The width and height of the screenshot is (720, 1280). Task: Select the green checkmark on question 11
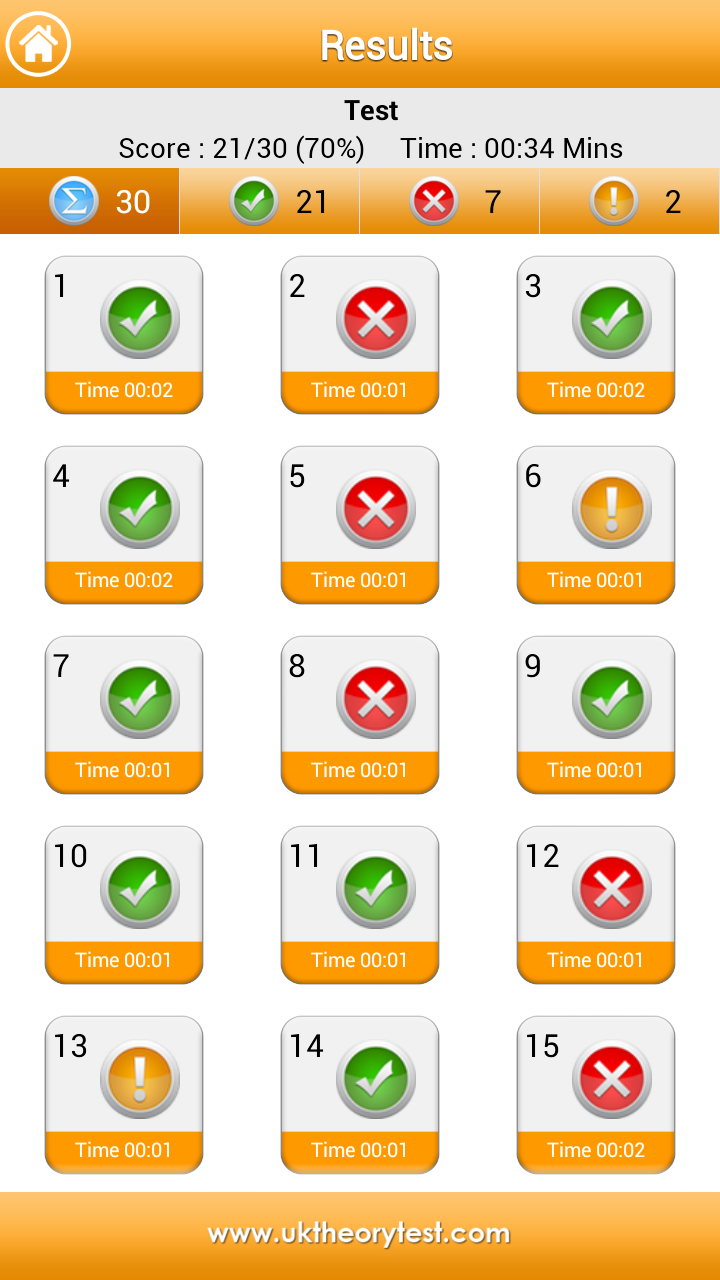[x=374, y=889]
